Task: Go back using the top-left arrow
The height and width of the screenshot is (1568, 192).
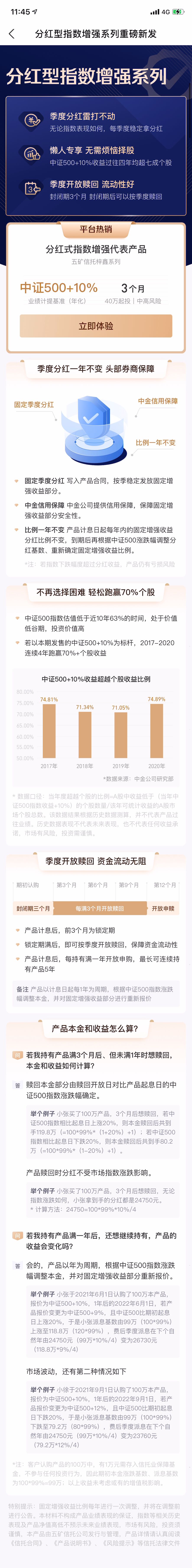Action: (11, 34)
